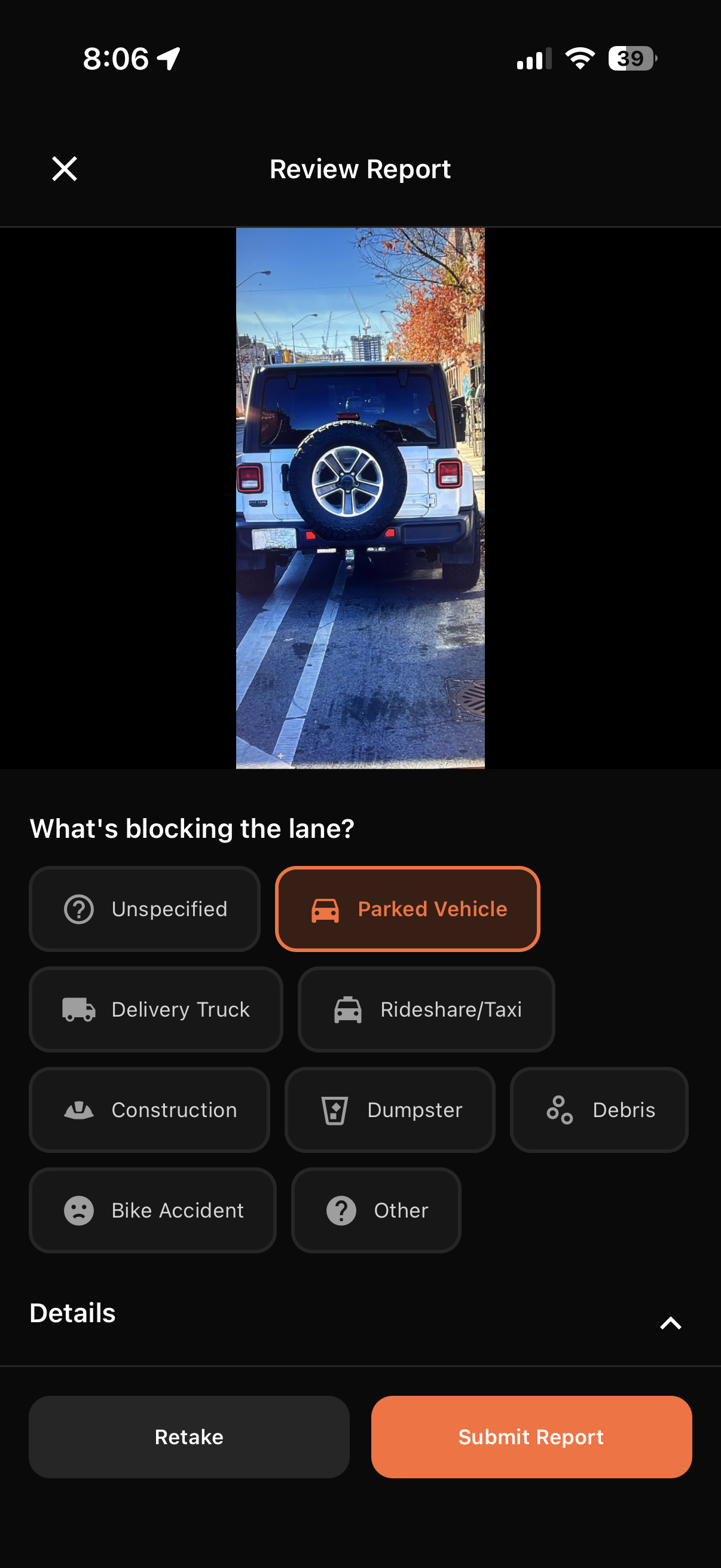Tap the photo of the white Jeep

(x=360, y=496)
